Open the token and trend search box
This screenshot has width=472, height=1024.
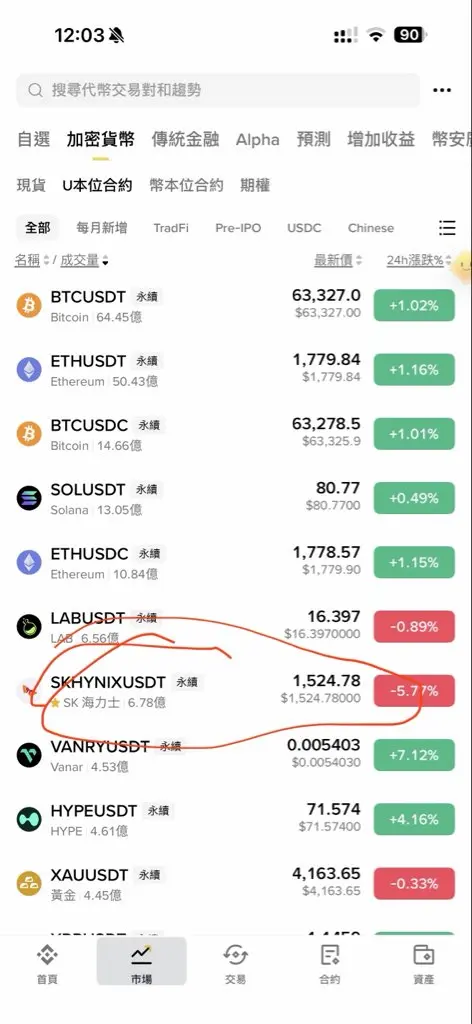coord(217,90)
